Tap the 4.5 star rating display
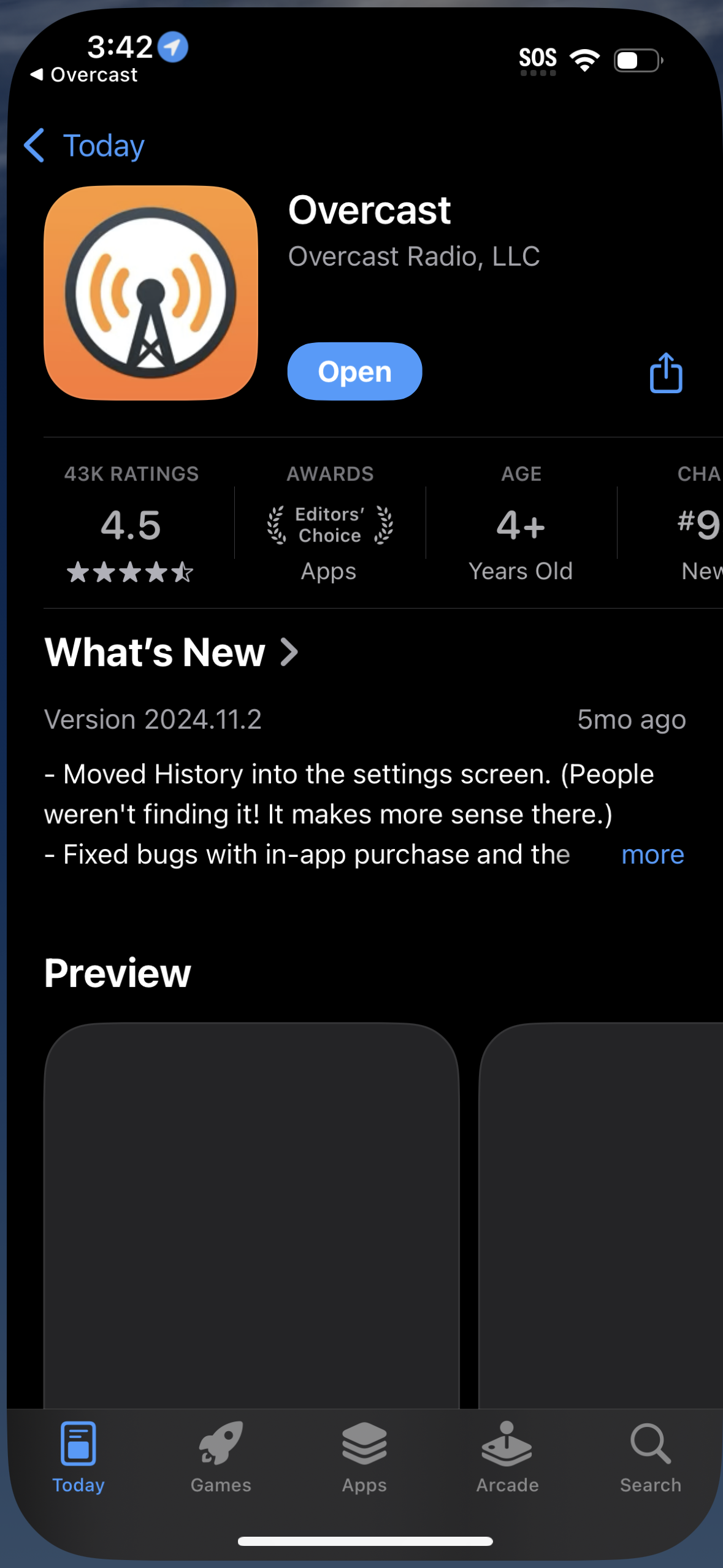 pos(131,526)
